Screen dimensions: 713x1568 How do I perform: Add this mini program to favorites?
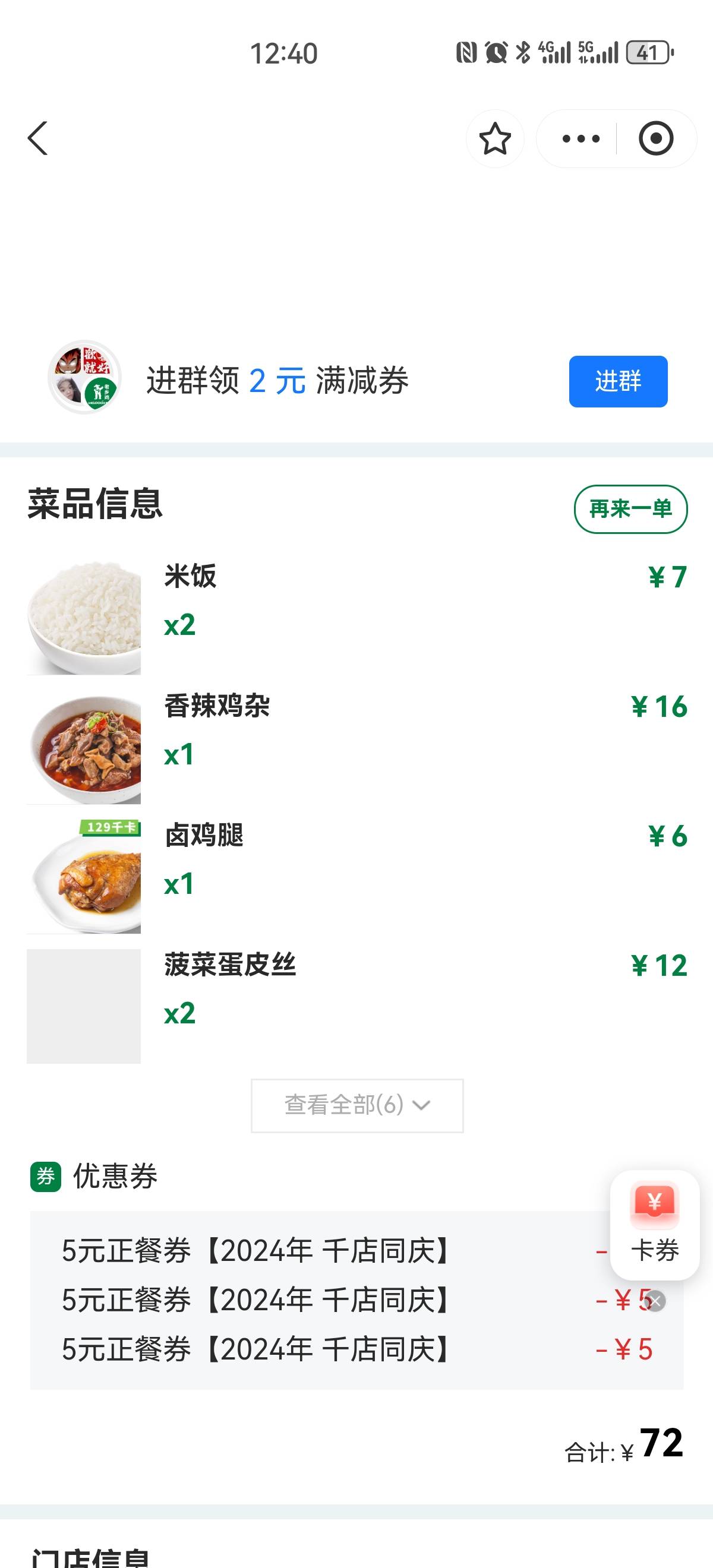click(x=495, y=139)
